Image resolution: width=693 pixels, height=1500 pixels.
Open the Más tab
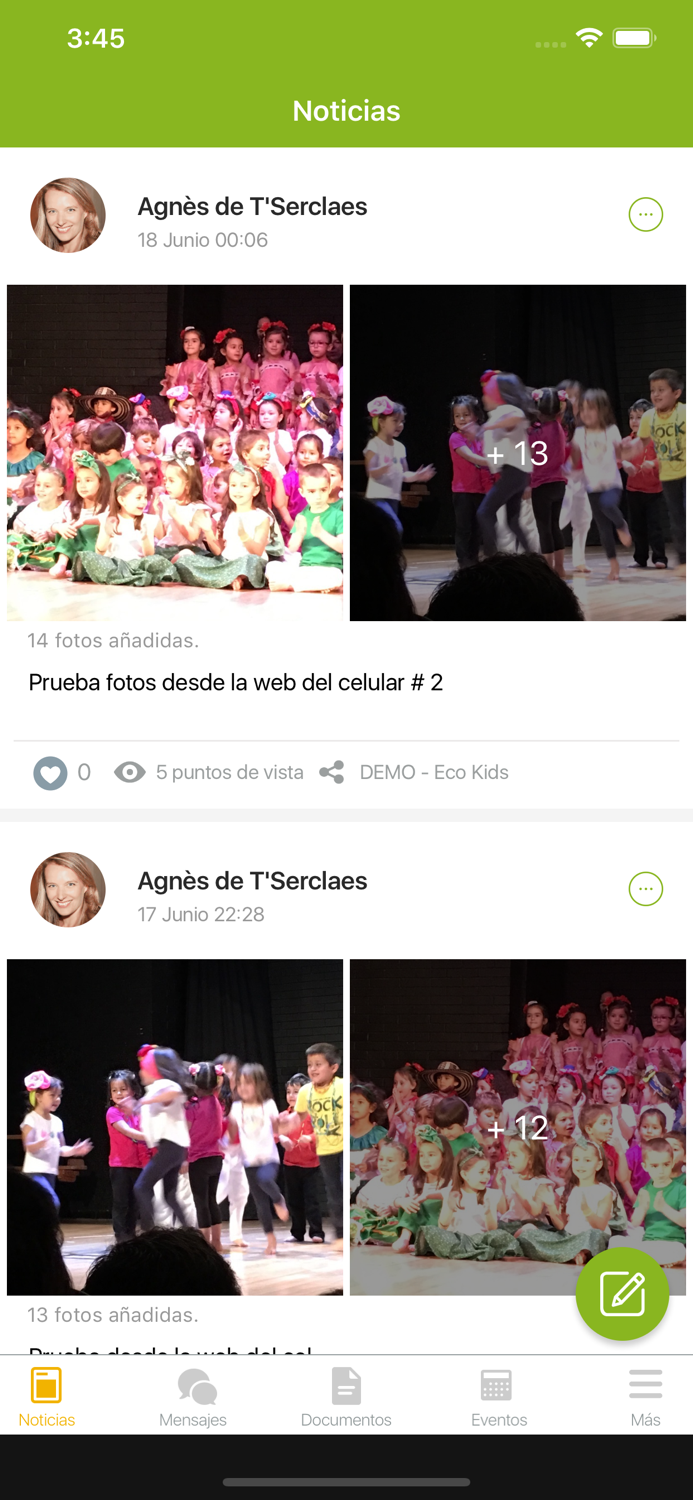pos(645,1397)
